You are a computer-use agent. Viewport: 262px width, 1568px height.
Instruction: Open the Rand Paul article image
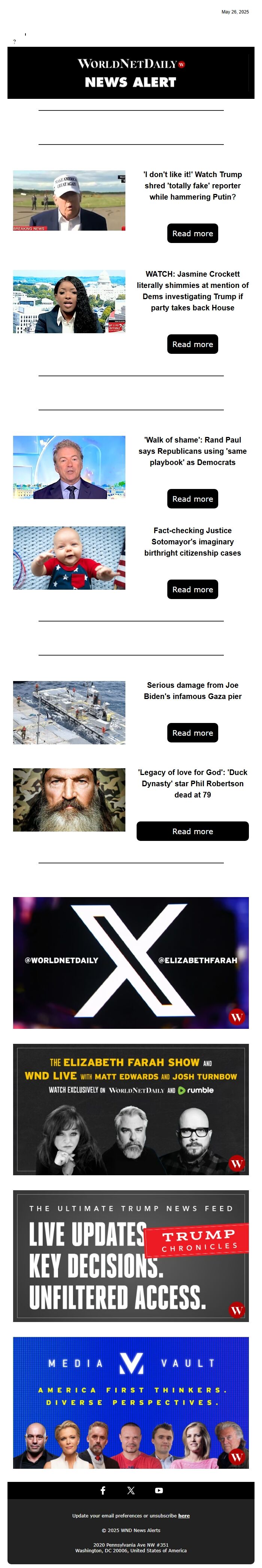(x=69, y=468)
